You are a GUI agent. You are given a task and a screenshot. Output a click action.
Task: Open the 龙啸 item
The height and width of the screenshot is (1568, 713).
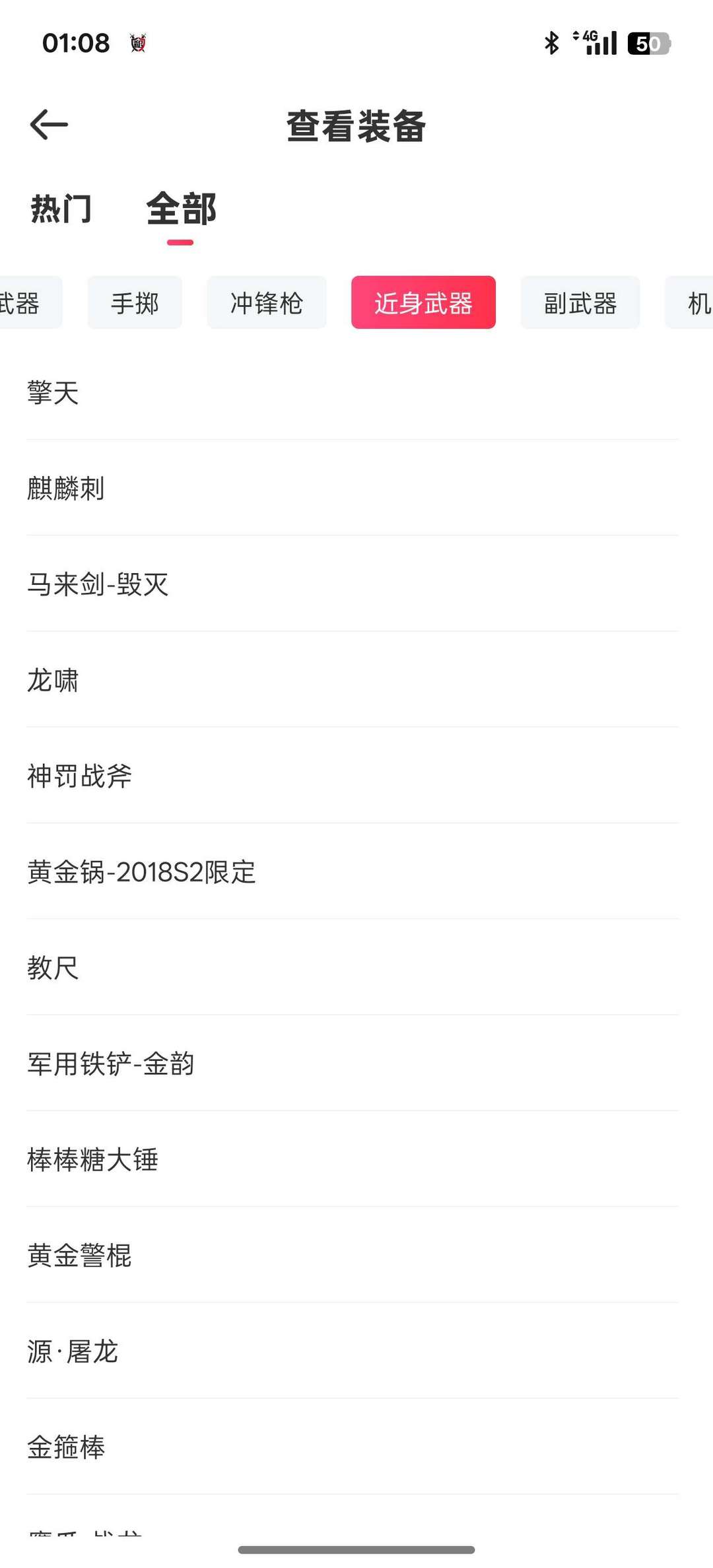(353, 679)
